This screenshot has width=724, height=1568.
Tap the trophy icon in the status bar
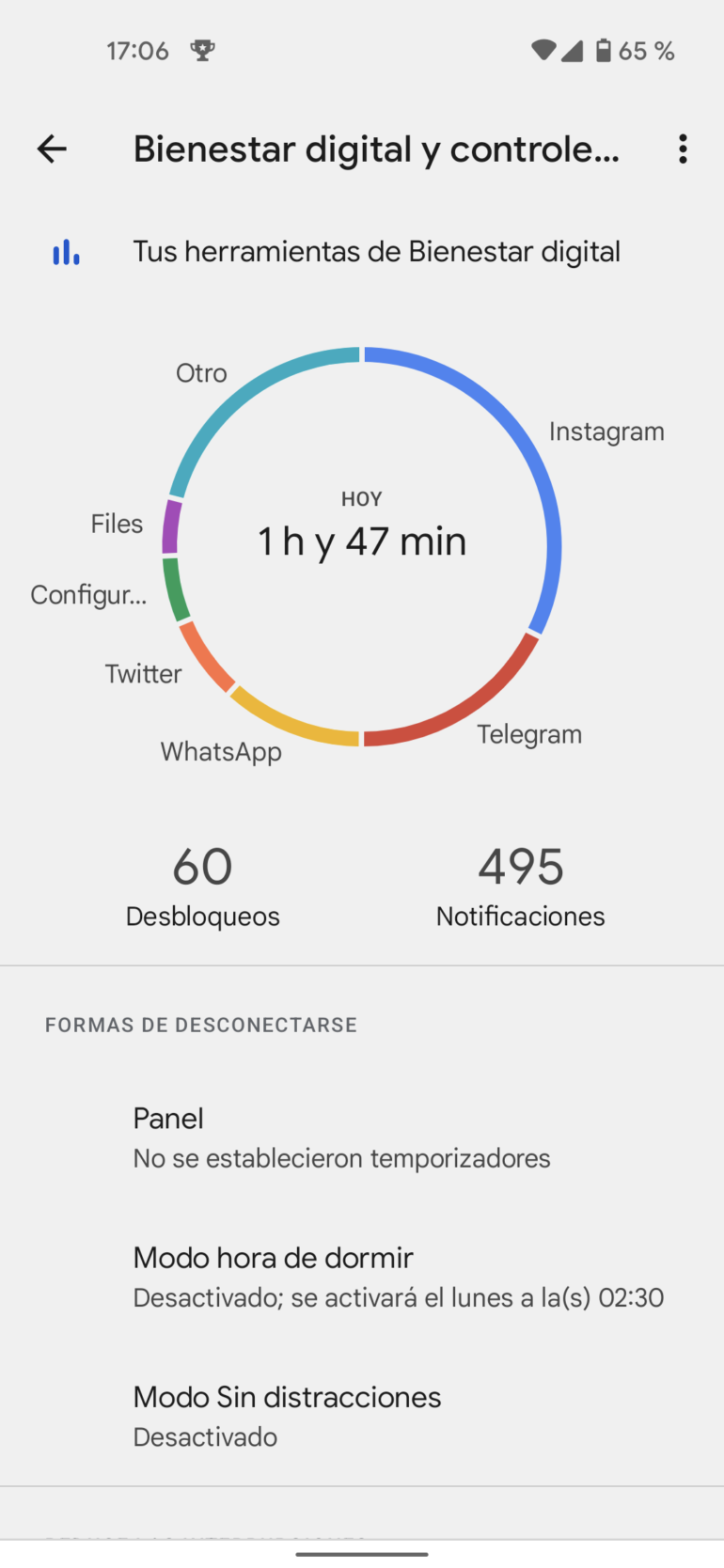[x=202, y=51]
